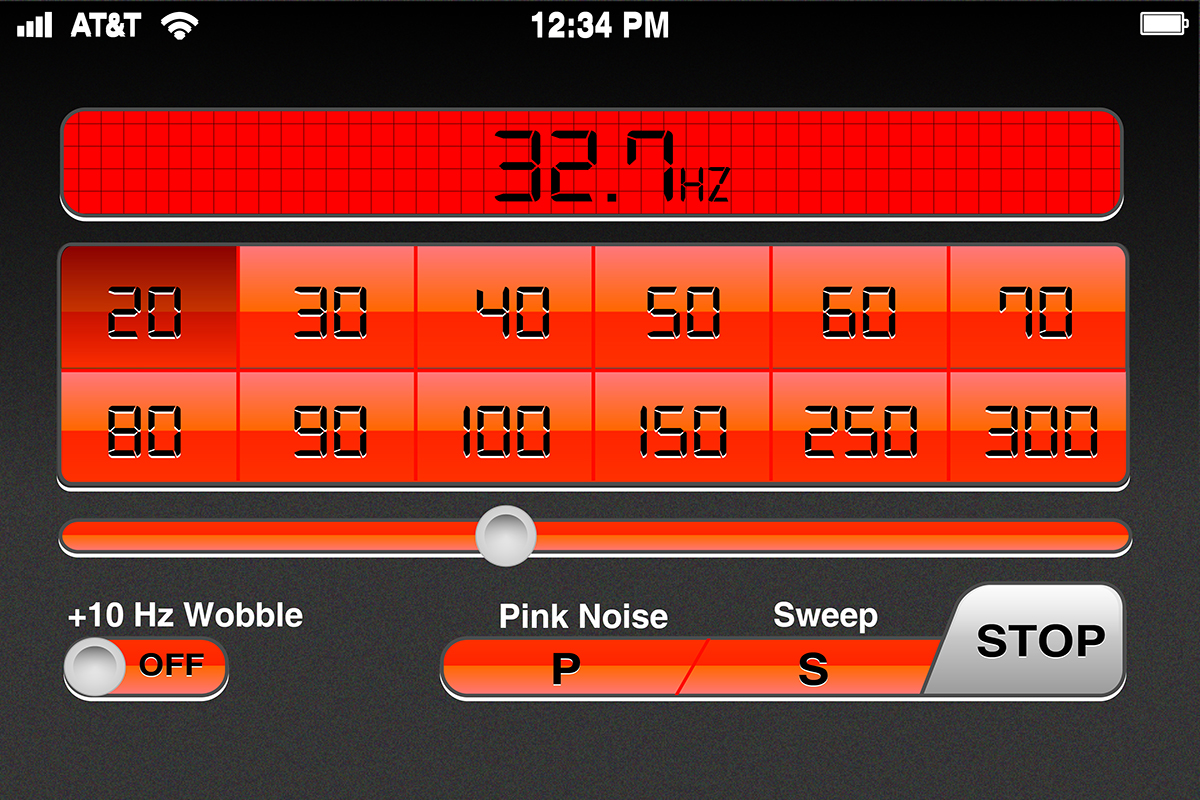Select the 30 Hz preset
The image size is (1200, 800).
327,309
